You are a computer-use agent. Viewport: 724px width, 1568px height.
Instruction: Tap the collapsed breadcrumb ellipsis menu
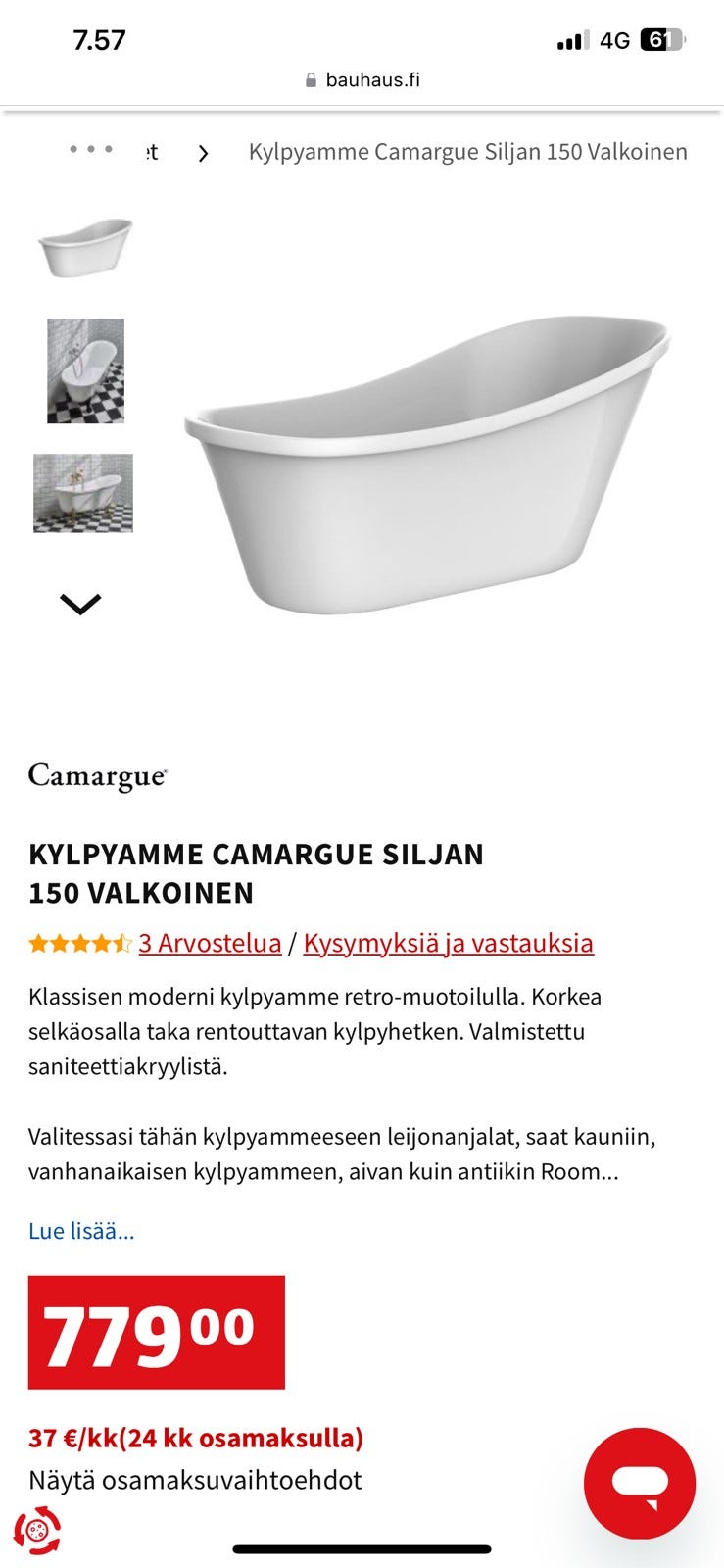[x=90, y=153]
